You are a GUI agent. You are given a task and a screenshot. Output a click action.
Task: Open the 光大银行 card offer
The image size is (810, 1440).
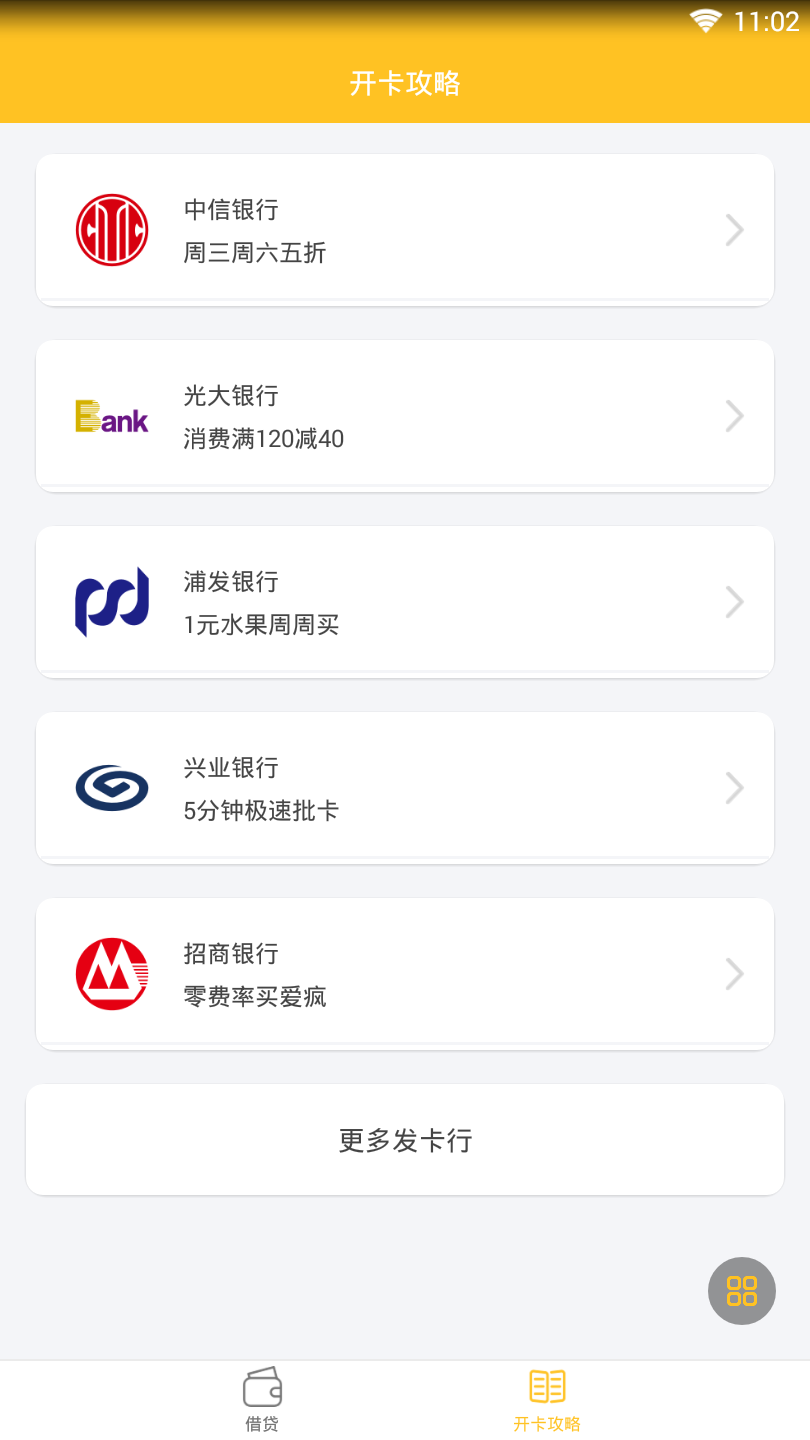click(404, 416)
